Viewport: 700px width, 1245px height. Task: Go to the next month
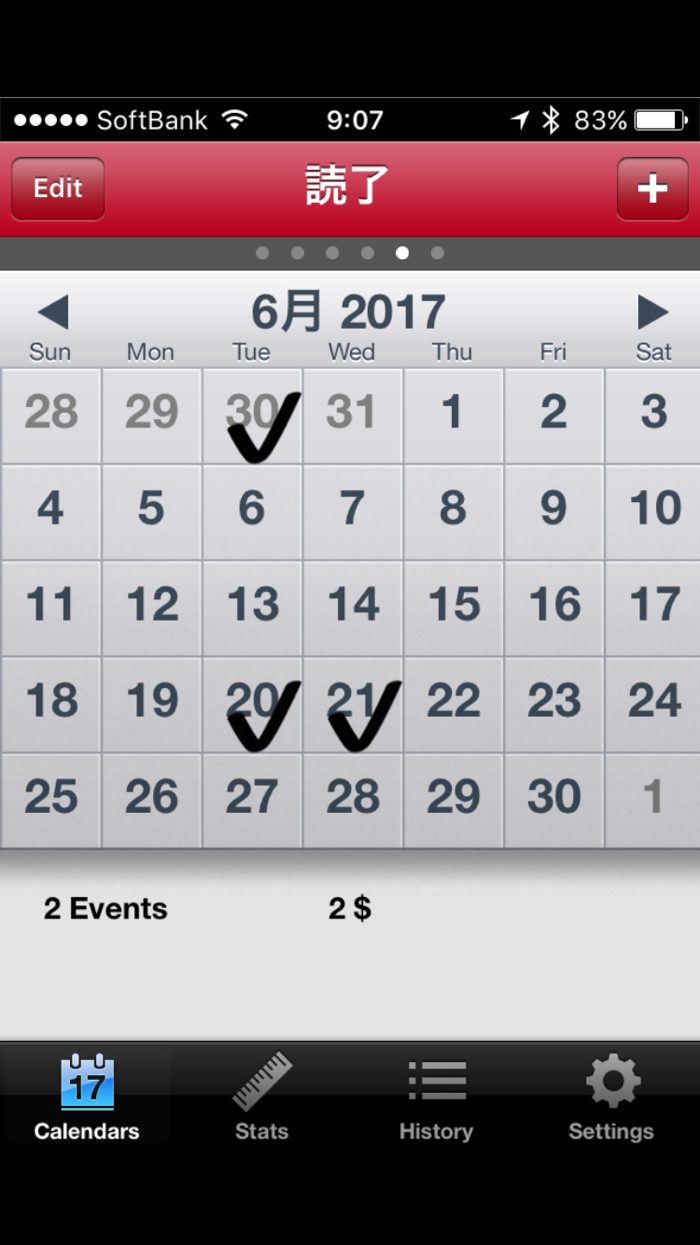(652, 313)
